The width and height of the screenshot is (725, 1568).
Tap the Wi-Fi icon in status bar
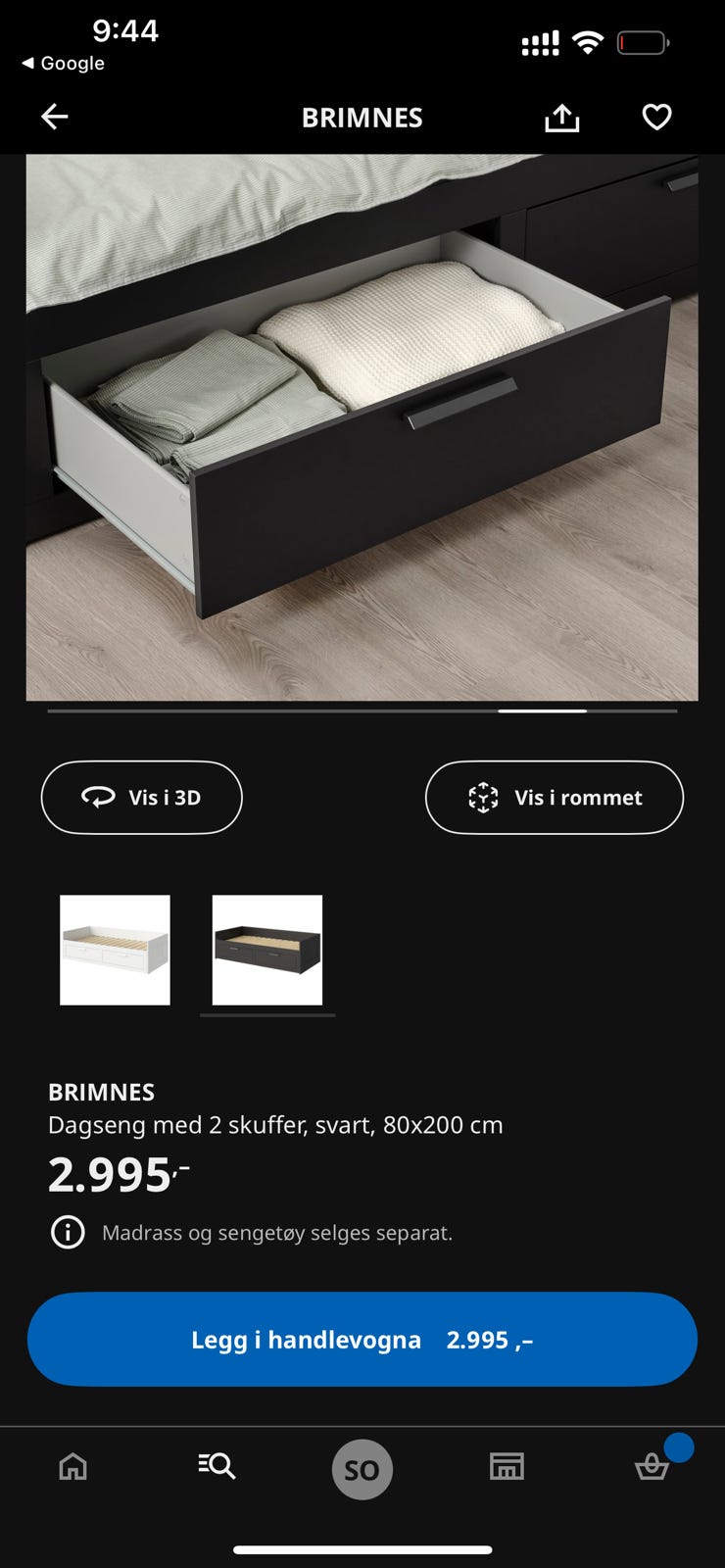(585, 42)
